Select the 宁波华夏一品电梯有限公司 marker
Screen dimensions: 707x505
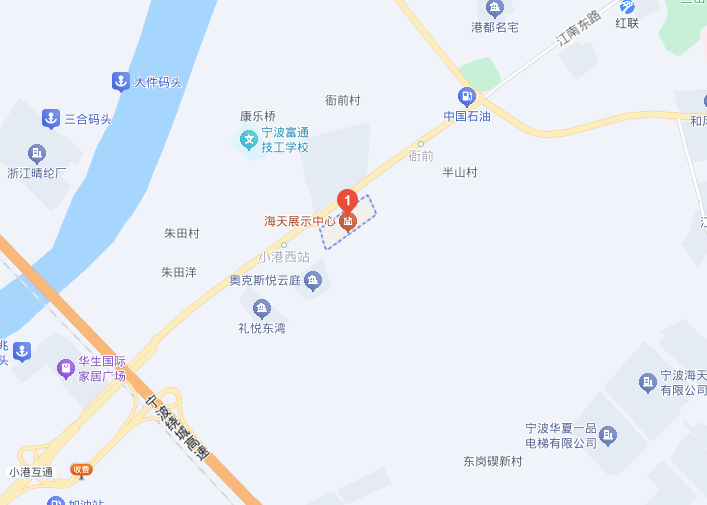(609, 435)
